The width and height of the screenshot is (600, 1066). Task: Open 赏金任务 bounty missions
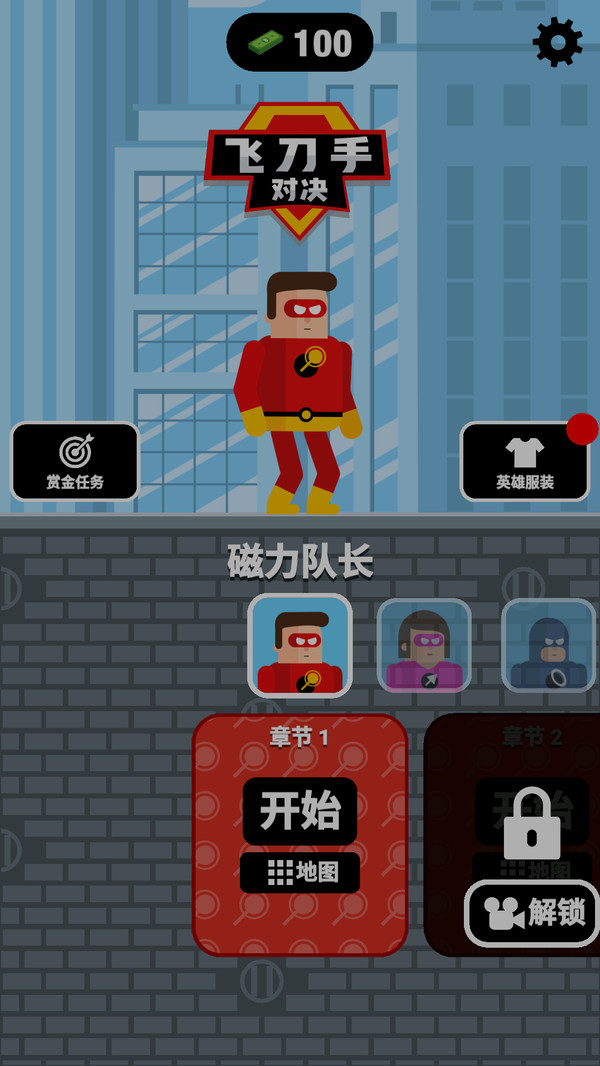click(x=75, y=462)
